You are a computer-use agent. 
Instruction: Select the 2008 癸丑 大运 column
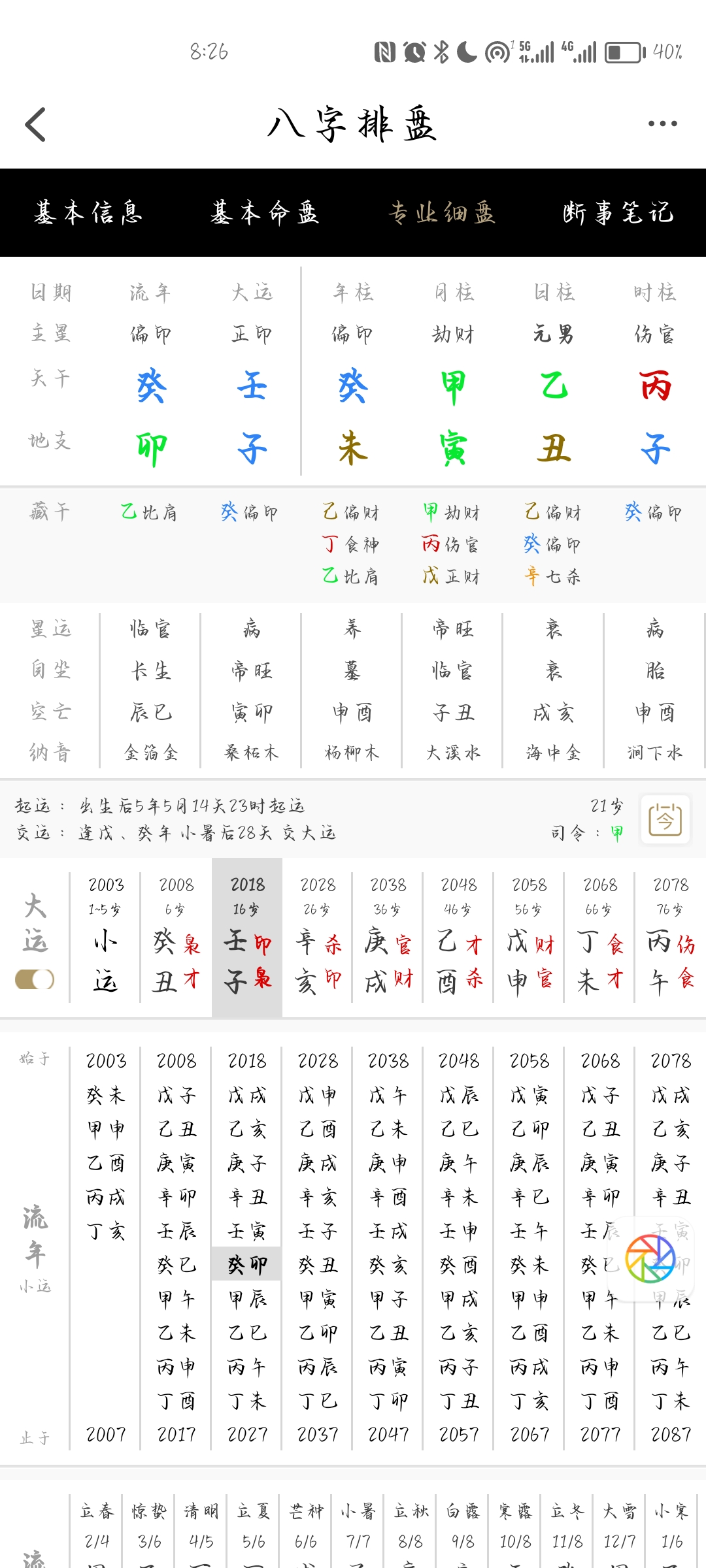coord(176,938)
